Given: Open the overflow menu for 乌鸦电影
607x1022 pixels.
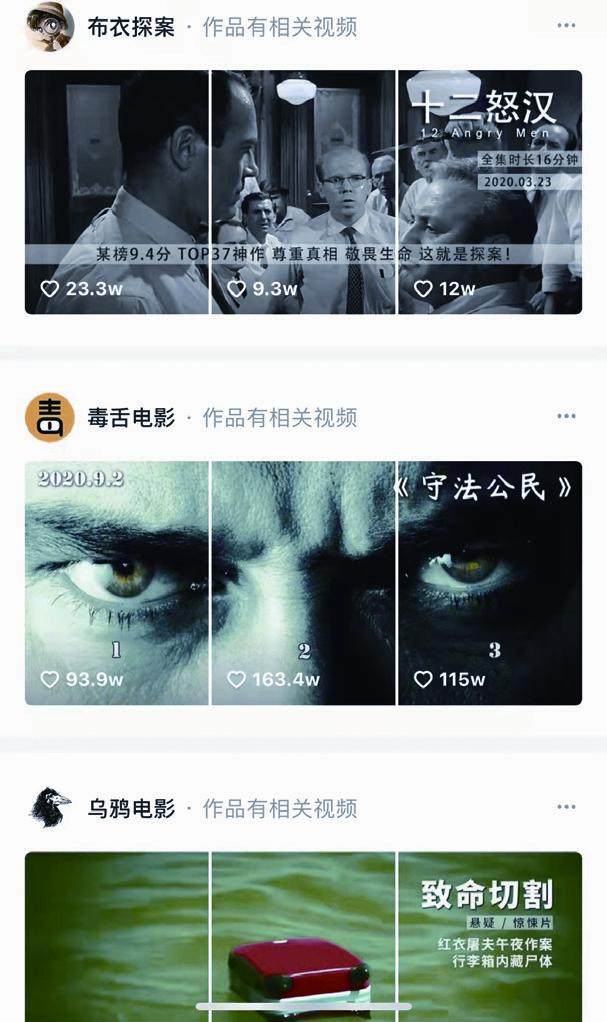Looking at the screenshot, I should pyautogui.click(x=566, y=808).
